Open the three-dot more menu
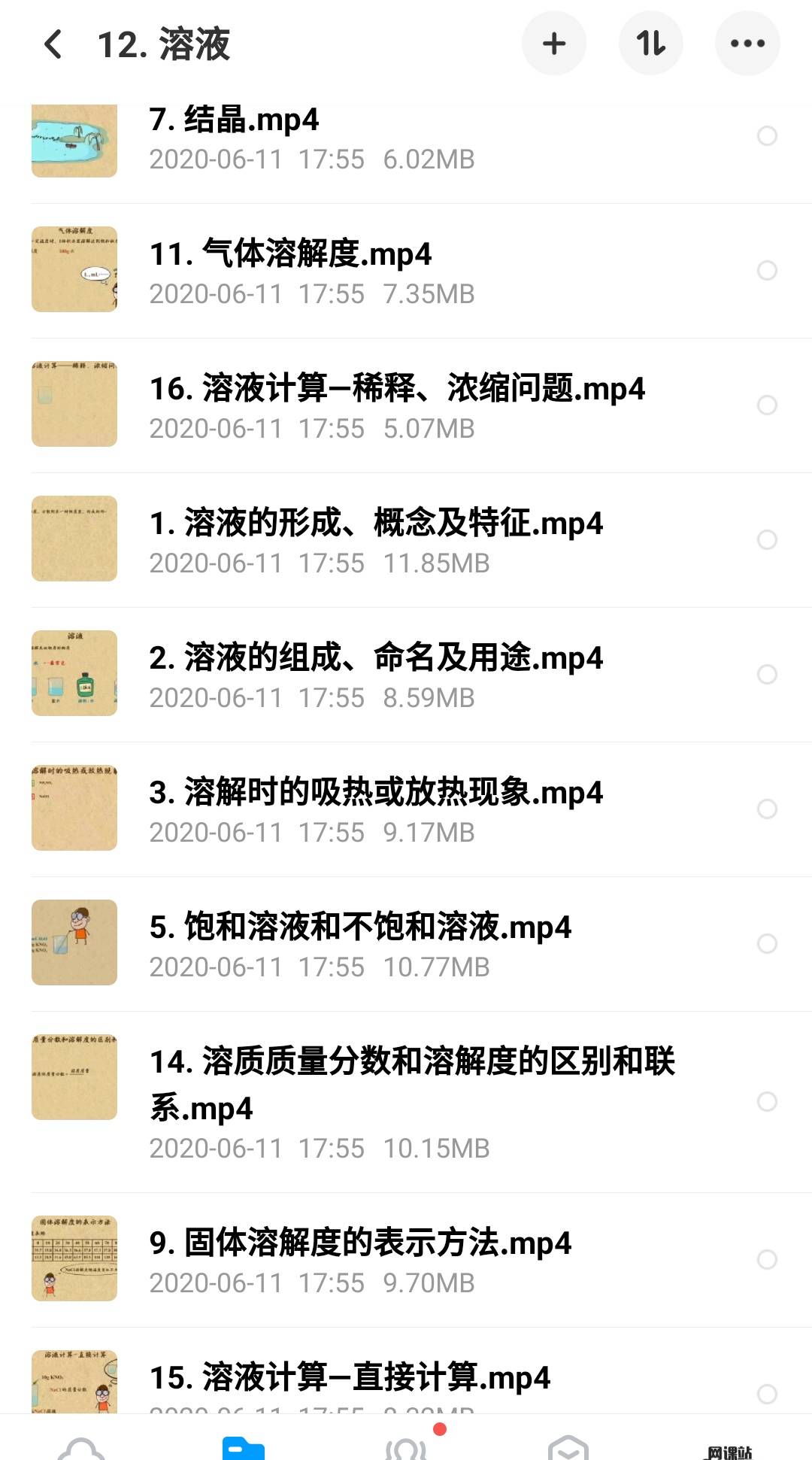 coord(747,44)
